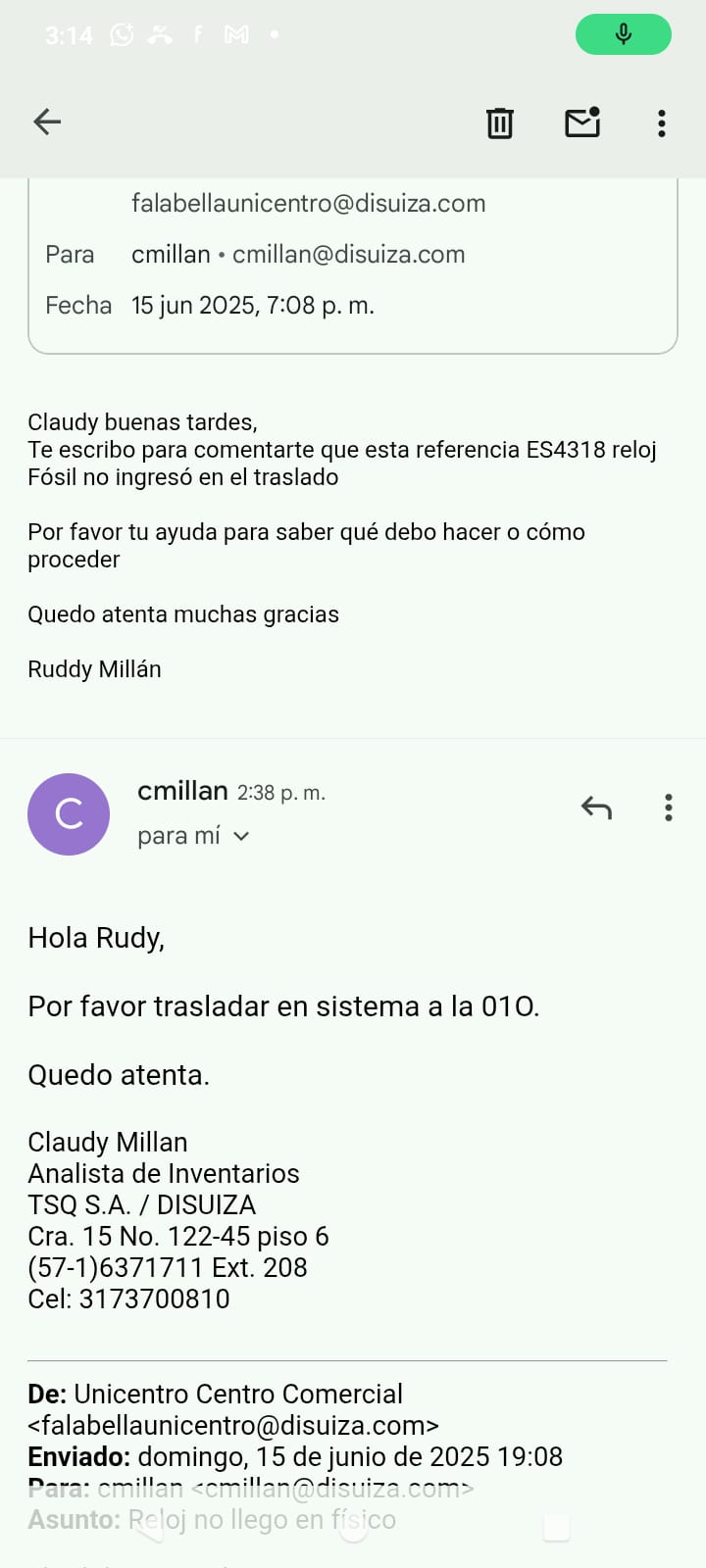706x1568 pixels.
Task: Tap the falabellaunicentro@disuiza.com sender address
Action: pos(309,203)
